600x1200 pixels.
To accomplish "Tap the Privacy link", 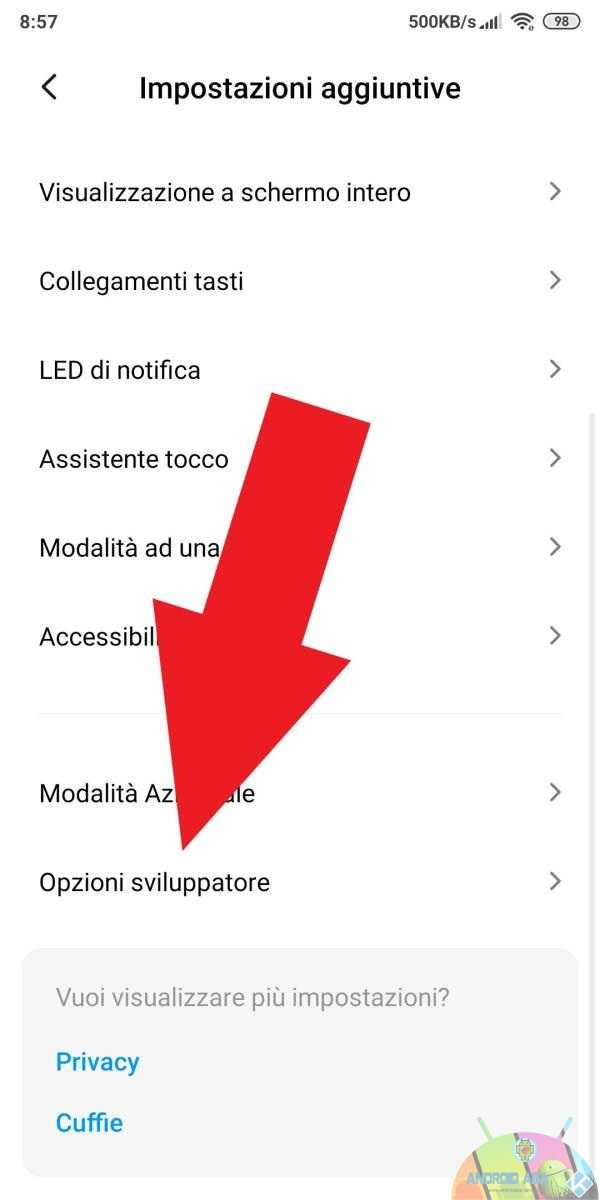I will [x=97, y=1062].
